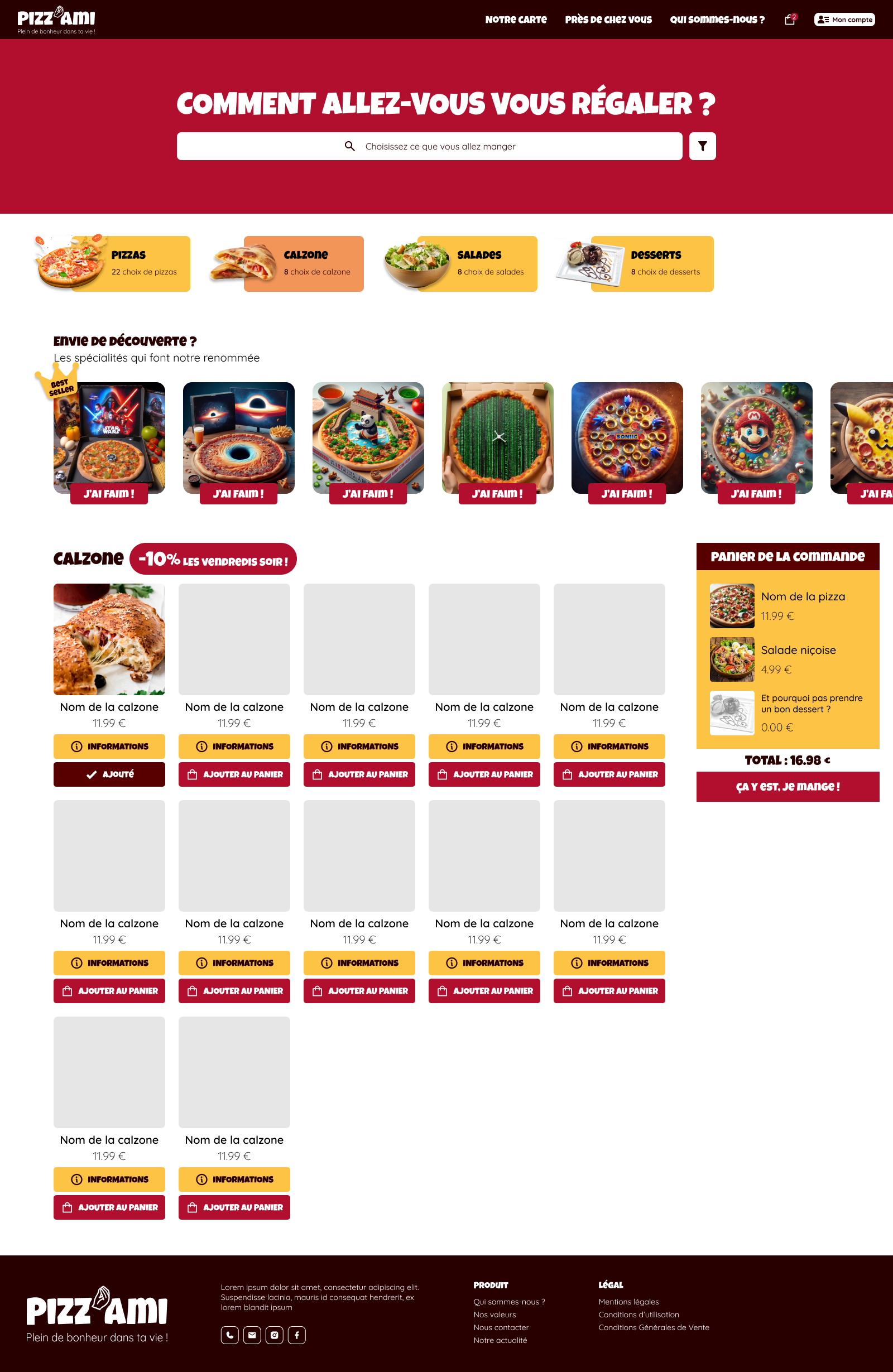Open the Facebook icon in footer
Screen dimensions: 893x1372
pos(296,1335)
